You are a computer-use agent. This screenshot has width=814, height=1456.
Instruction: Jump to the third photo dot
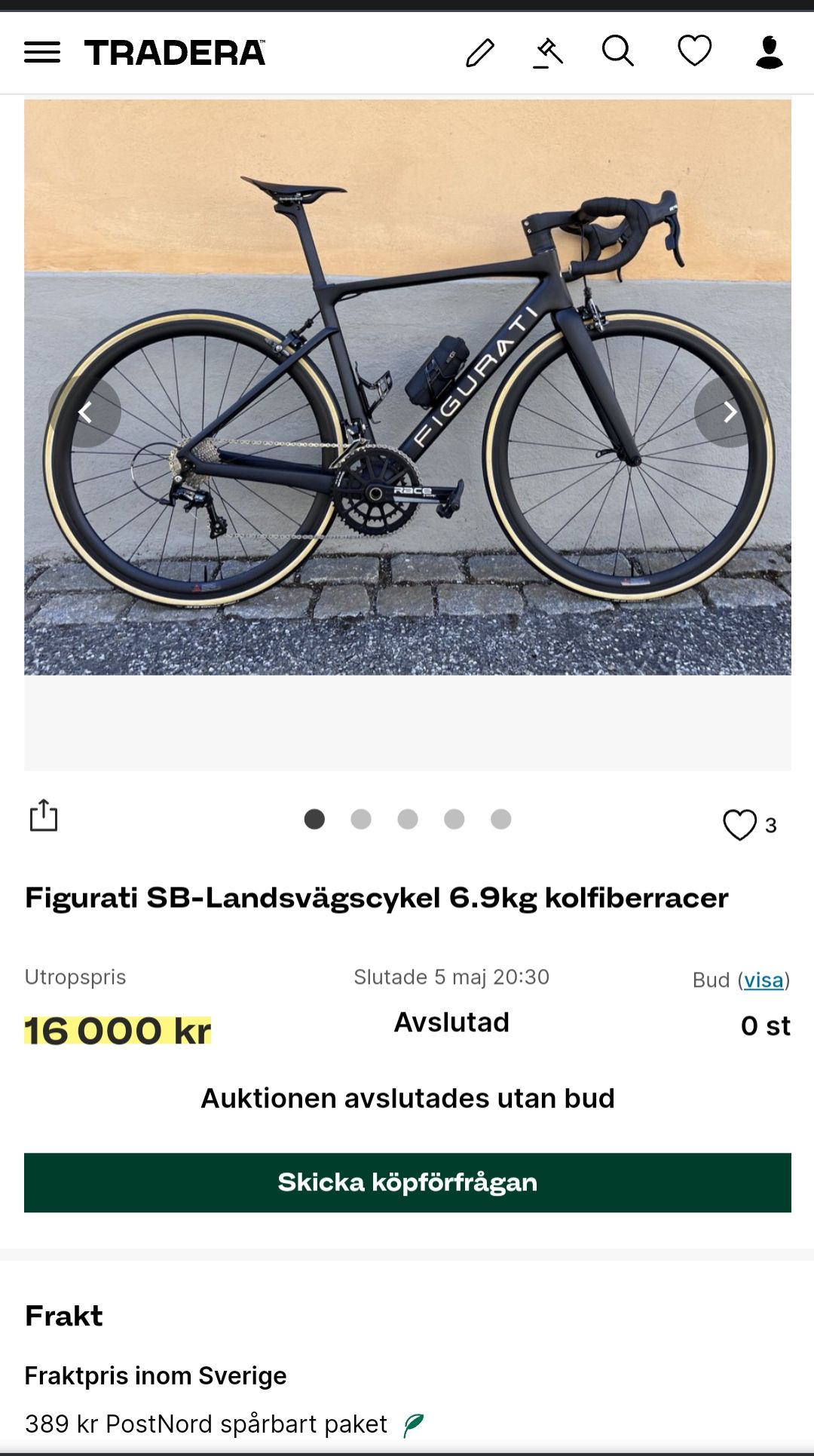tap(408, 819)
